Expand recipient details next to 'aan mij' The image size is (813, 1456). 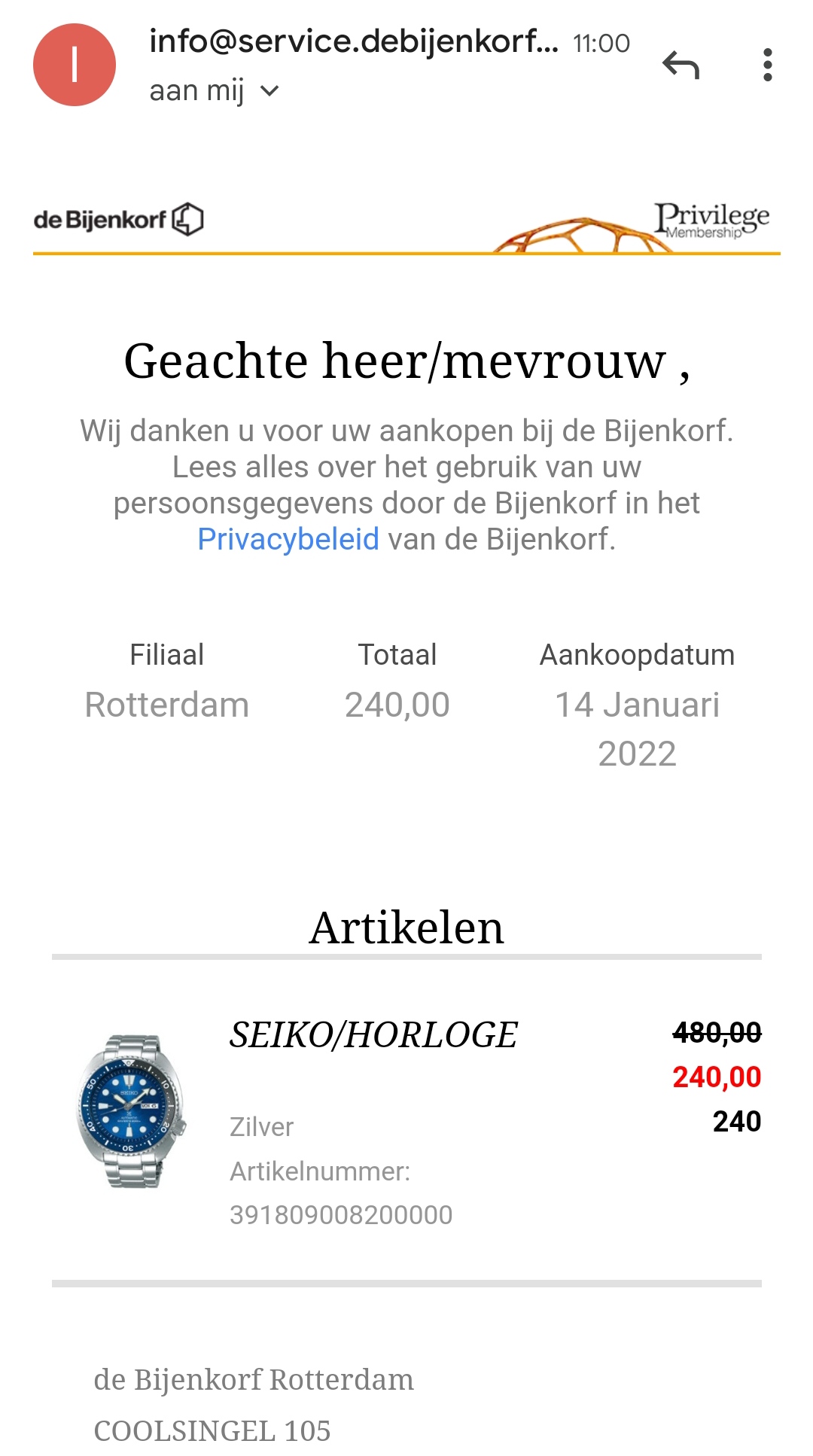click(x=269, y=91)
